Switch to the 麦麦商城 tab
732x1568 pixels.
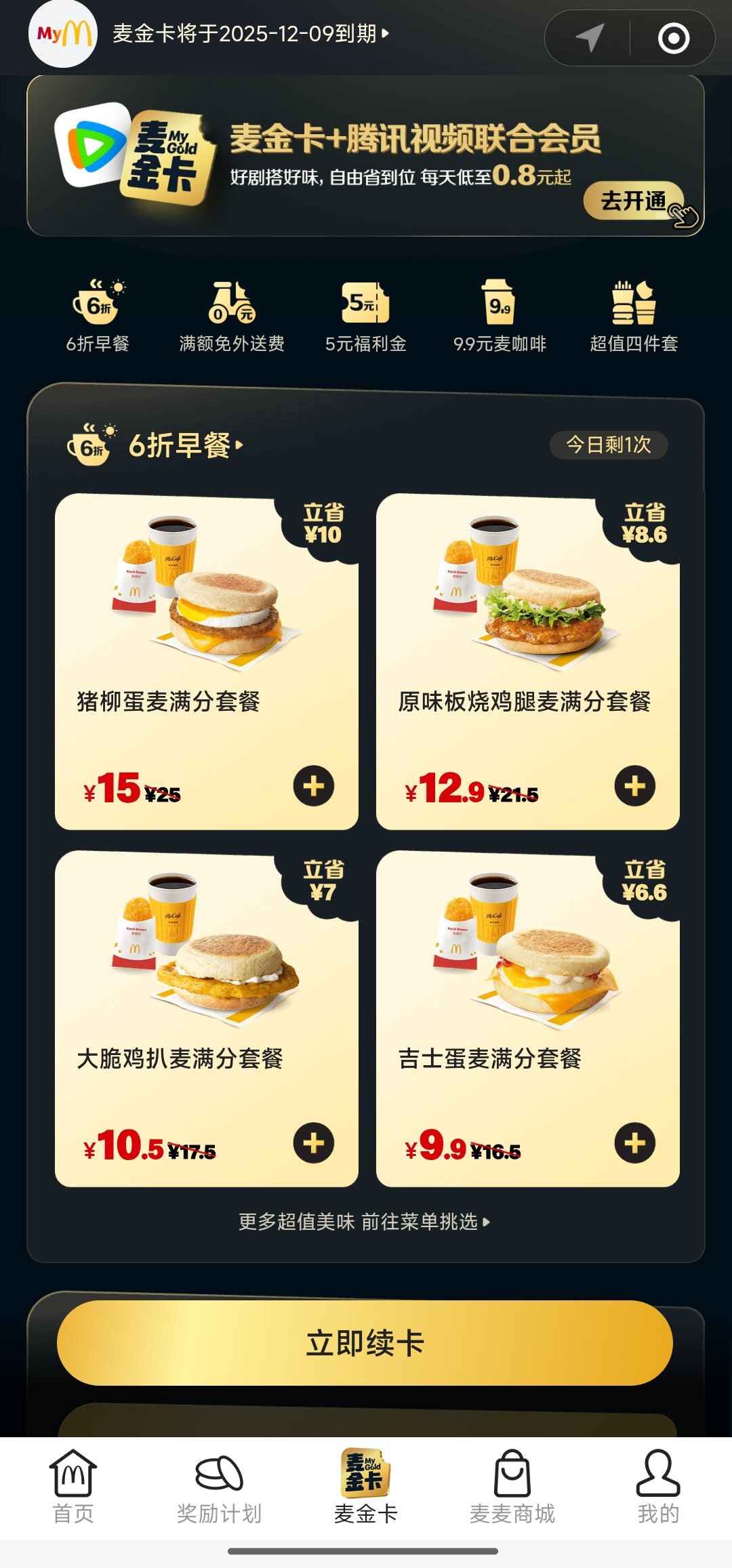click(x=512, y=1487)
